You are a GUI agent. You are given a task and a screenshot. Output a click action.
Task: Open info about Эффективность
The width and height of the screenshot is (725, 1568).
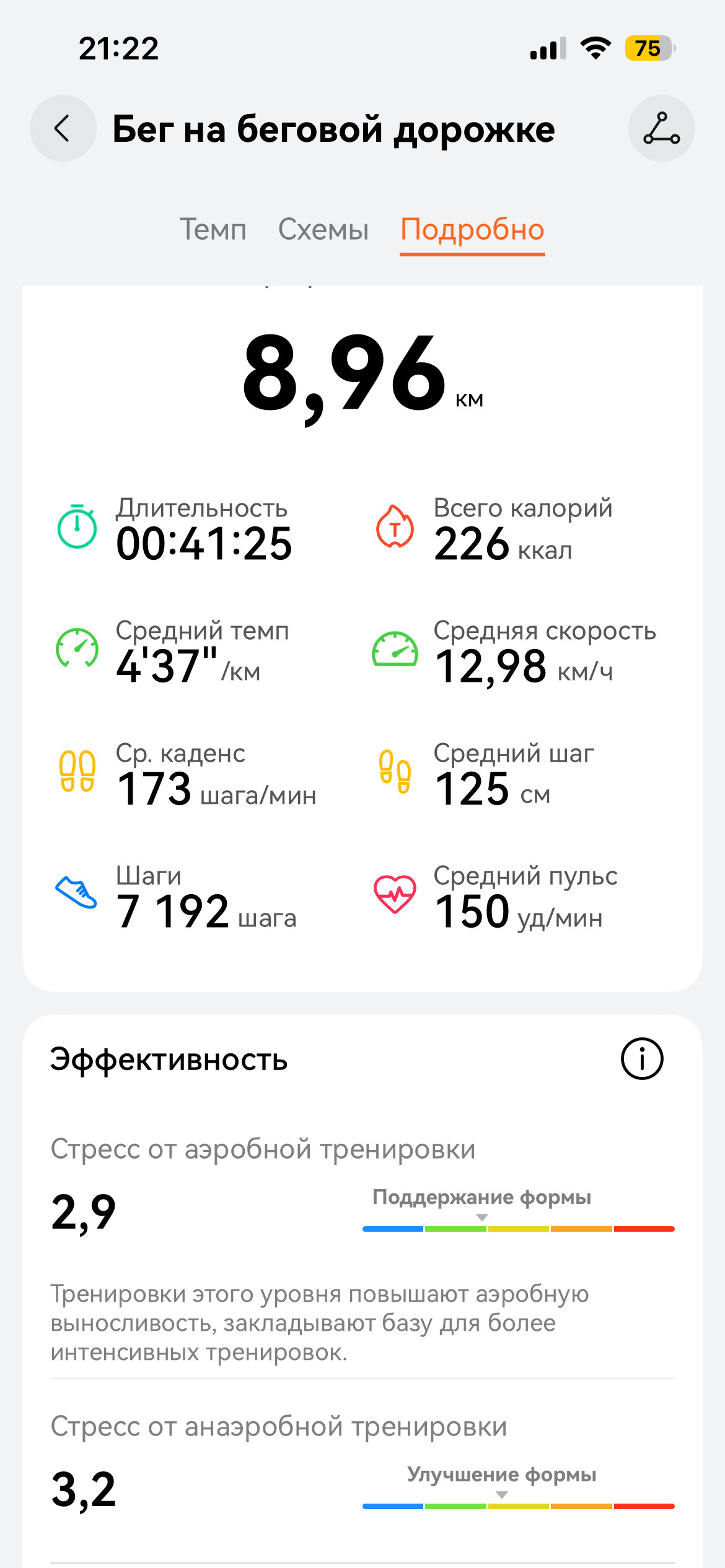click(642, 1059)
